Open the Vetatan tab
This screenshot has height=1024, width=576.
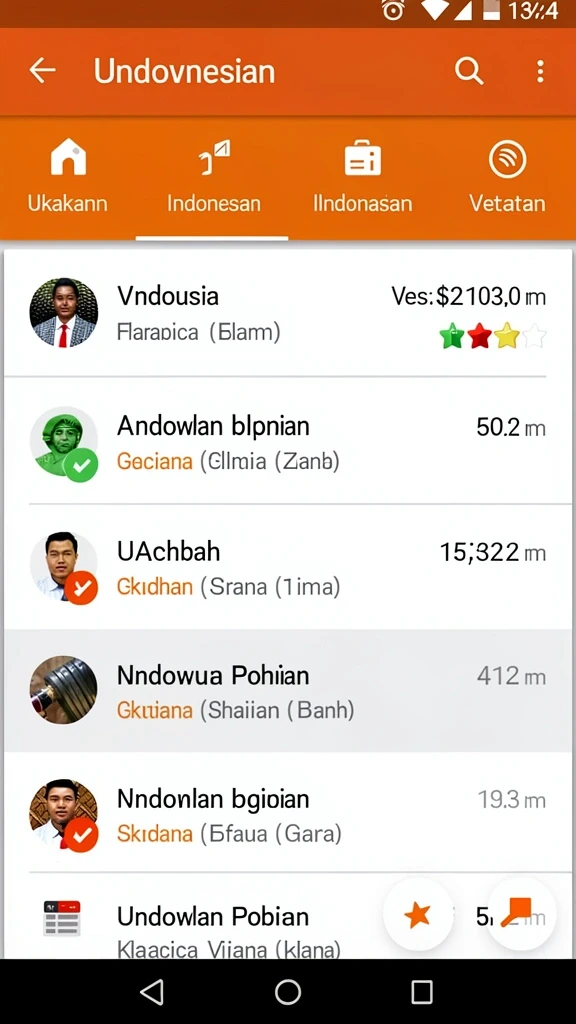click(507, 178)
